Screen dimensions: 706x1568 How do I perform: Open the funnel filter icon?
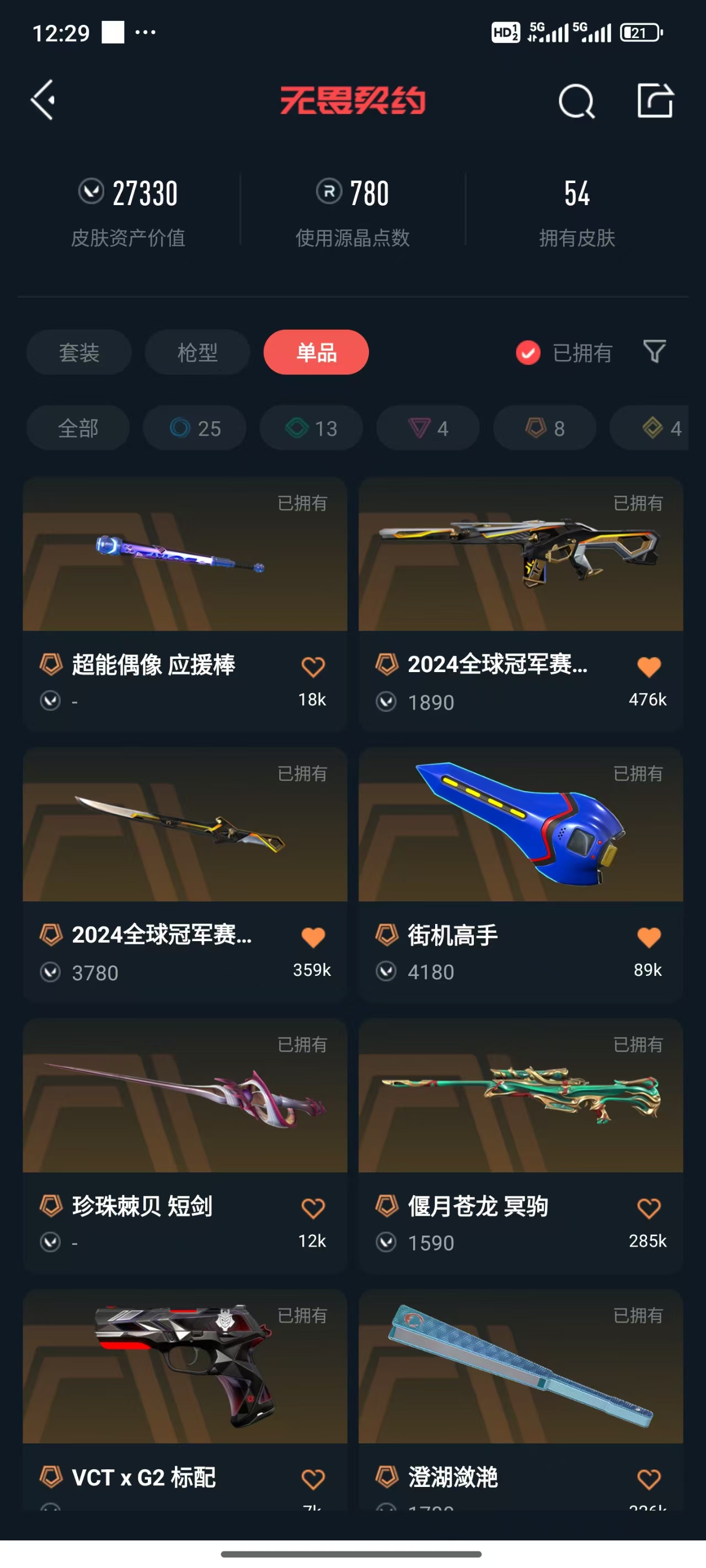(654, 352)
